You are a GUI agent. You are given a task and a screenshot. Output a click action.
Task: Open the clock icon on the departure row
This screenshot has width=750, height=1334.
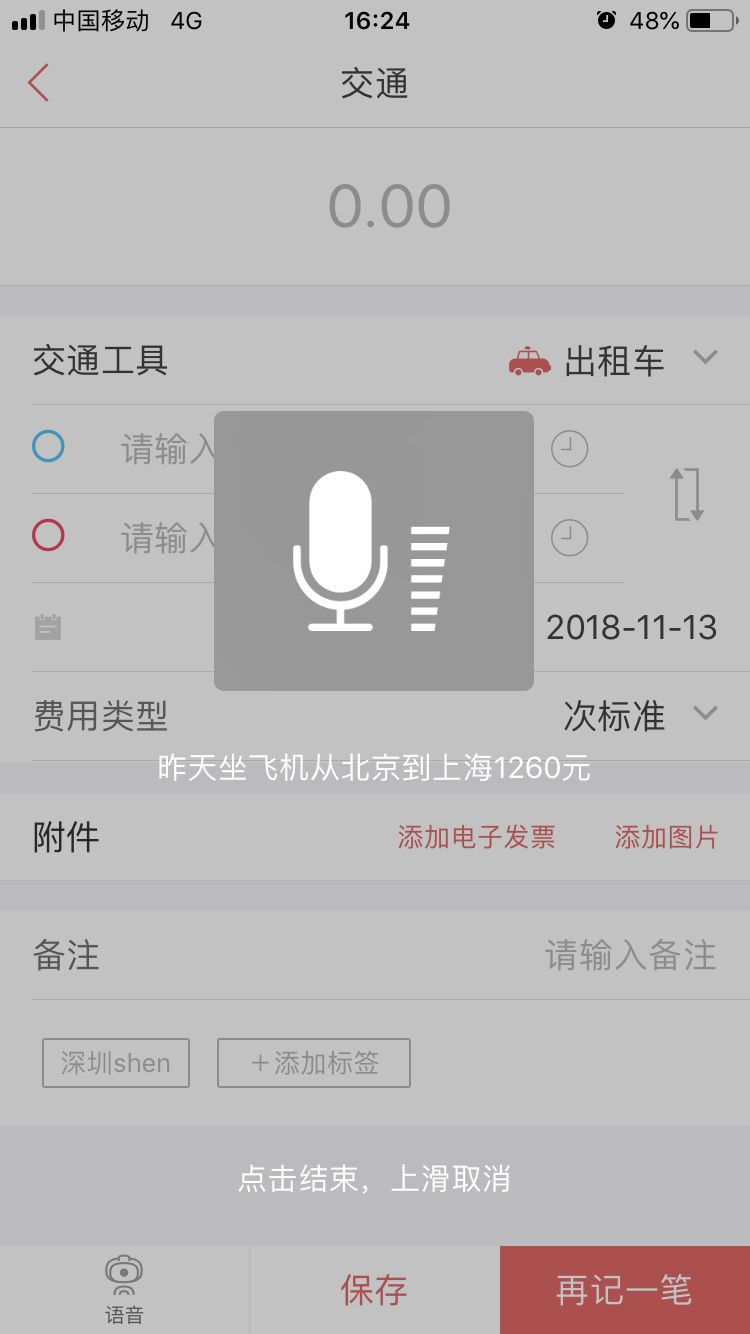[x=569, y=449]
